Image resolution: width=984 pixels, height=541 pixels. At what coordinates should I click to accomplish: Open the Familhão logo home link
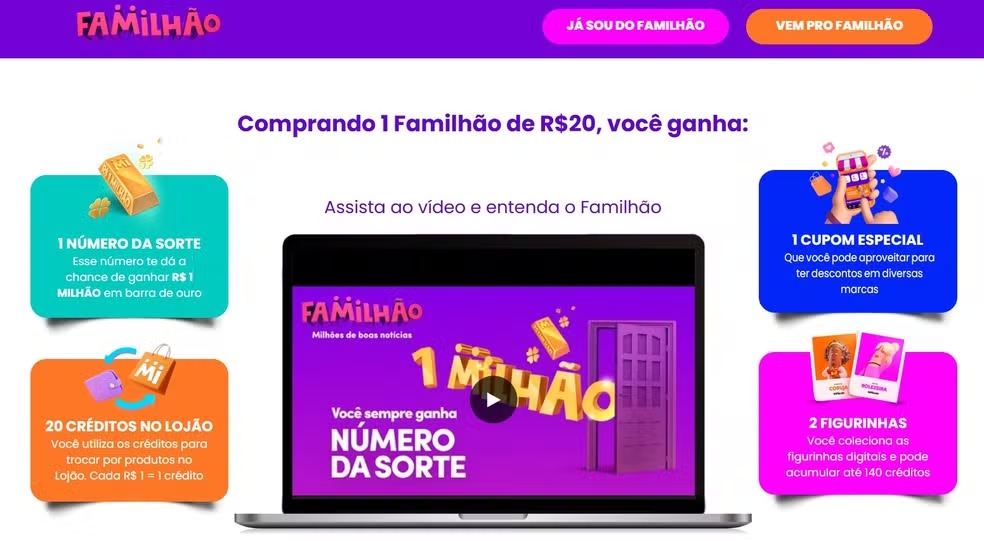(148, 24)
